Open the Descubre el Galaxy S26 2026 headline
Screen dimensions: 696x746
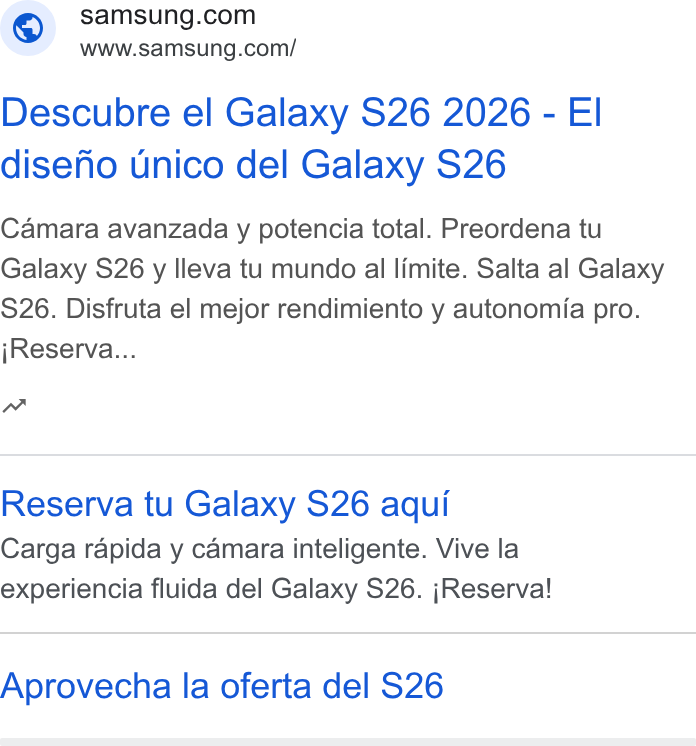[302, 138]
